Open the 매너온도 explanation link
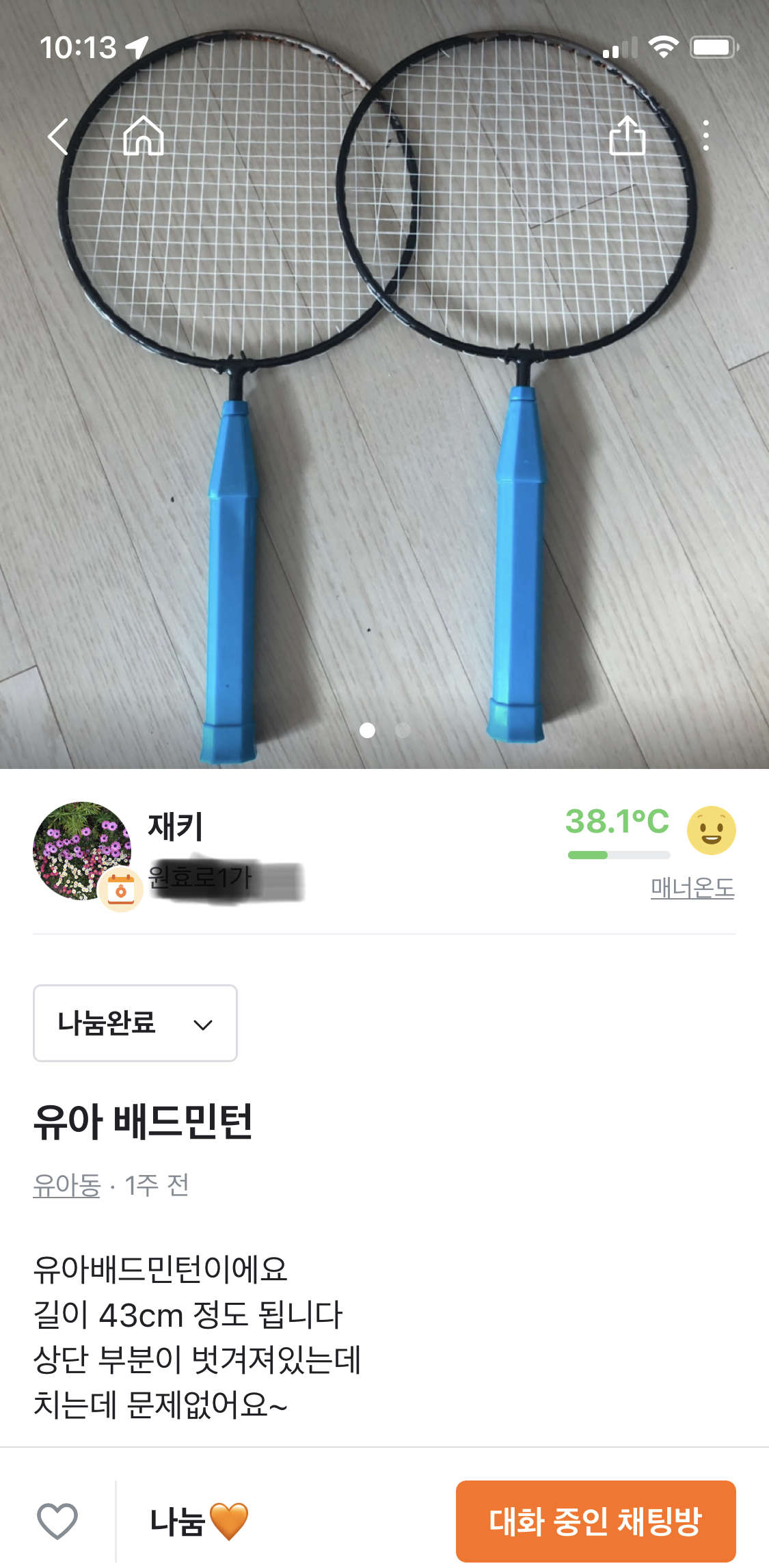The image size is (769, 1568). (692, 888)
